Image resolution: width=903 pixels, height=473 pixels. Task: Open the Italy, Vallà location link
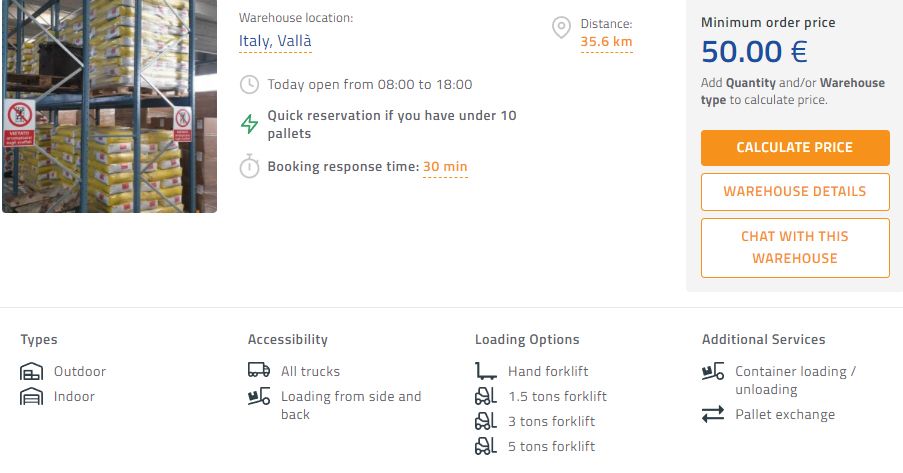click(275, 41)
